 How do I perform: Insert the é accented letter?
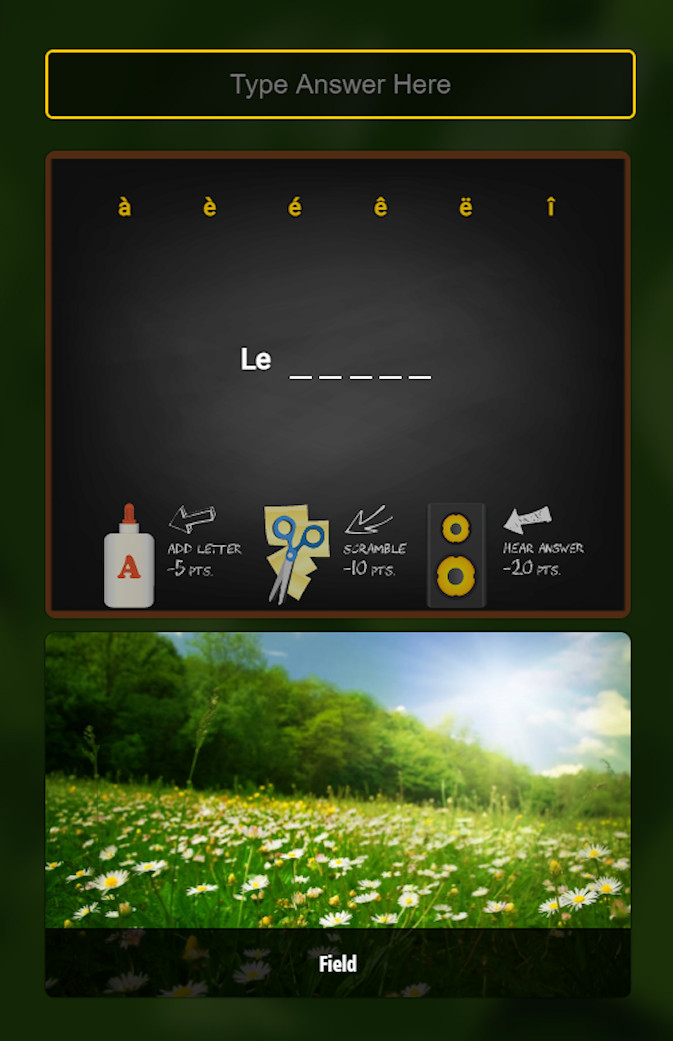[295, 207]
